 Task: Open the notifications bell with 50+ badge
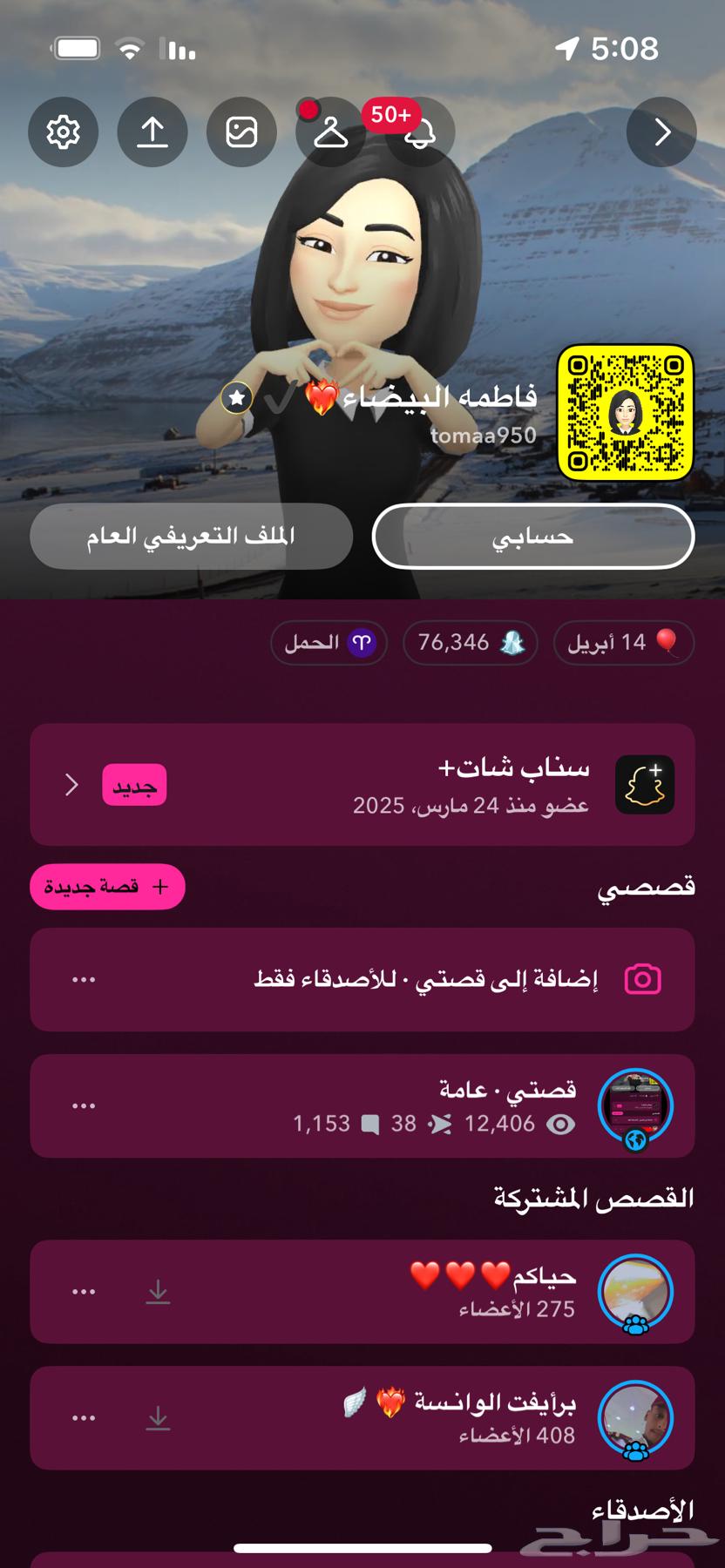coord(420,133)
